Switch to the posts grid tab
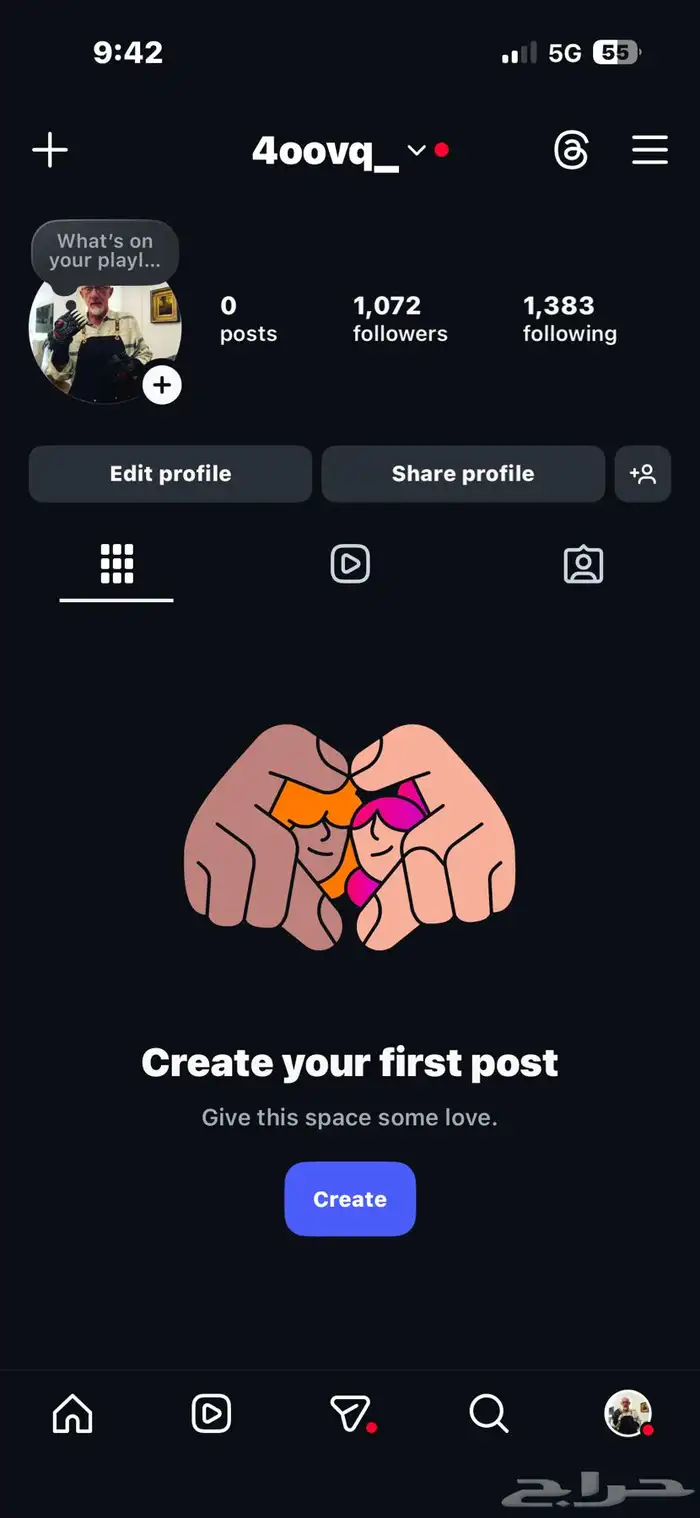This screenshot has height=1518, width=700. [x=117, y=565]
